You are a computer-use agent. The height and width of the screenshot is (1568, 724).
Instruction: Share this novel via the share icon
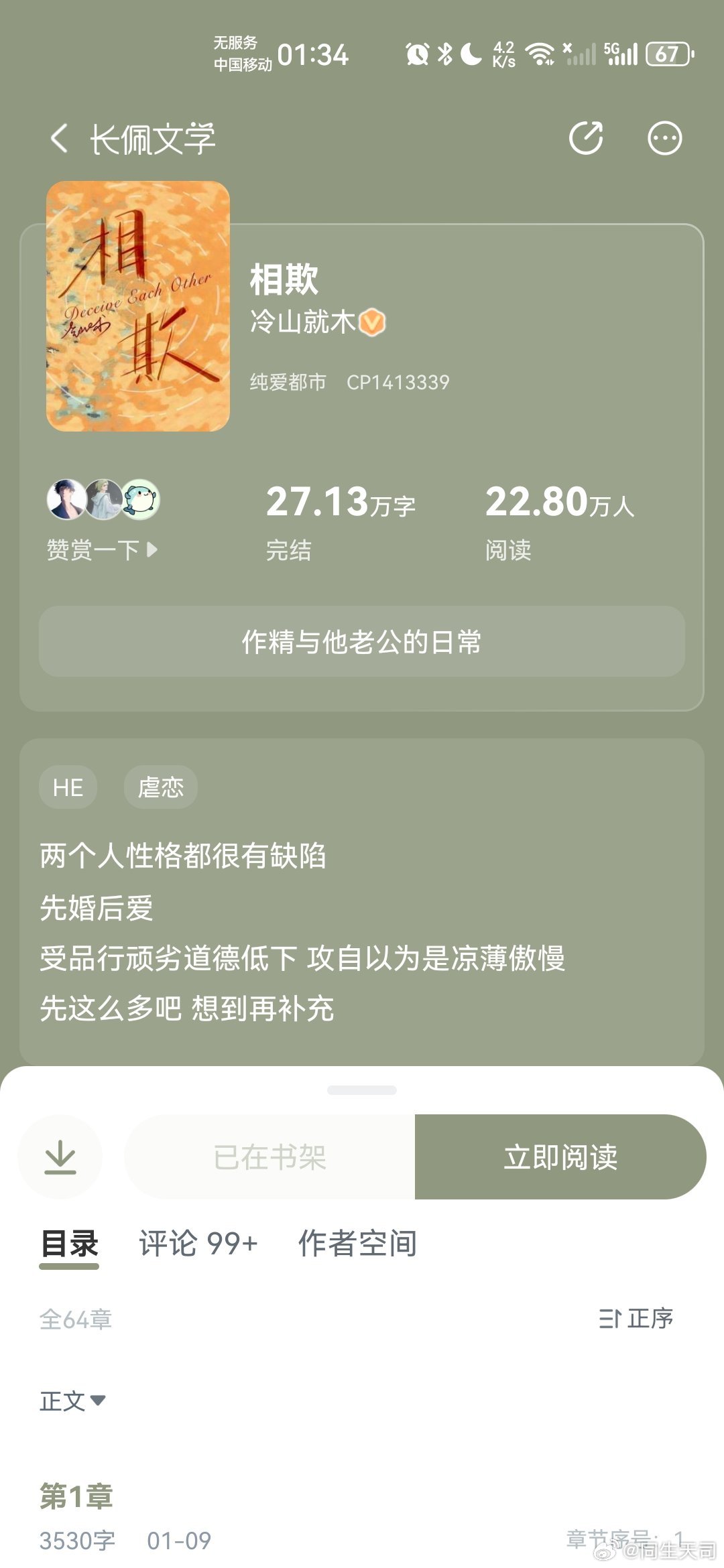[x=586, y=138]
